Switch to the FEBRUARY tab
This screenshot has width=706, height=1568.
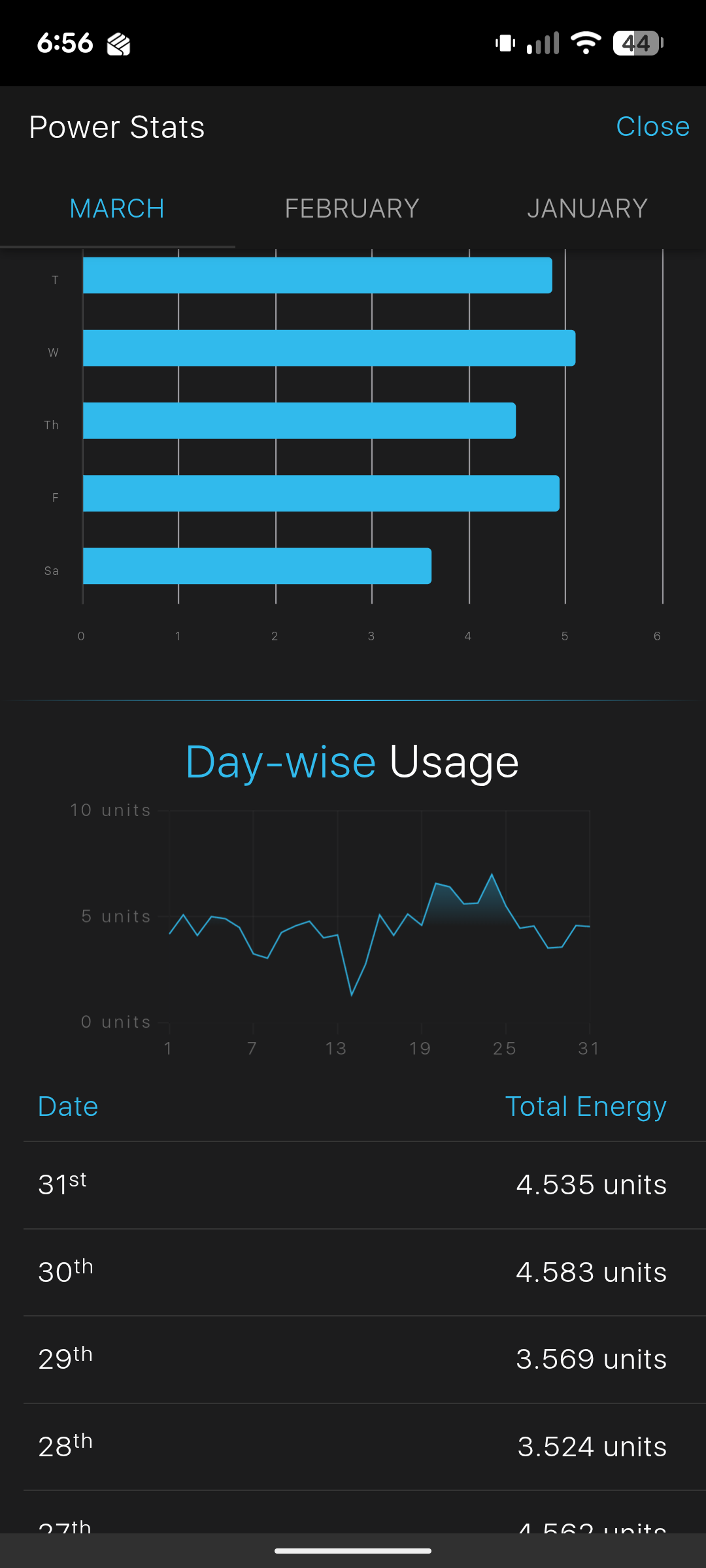tap(352, 208)
